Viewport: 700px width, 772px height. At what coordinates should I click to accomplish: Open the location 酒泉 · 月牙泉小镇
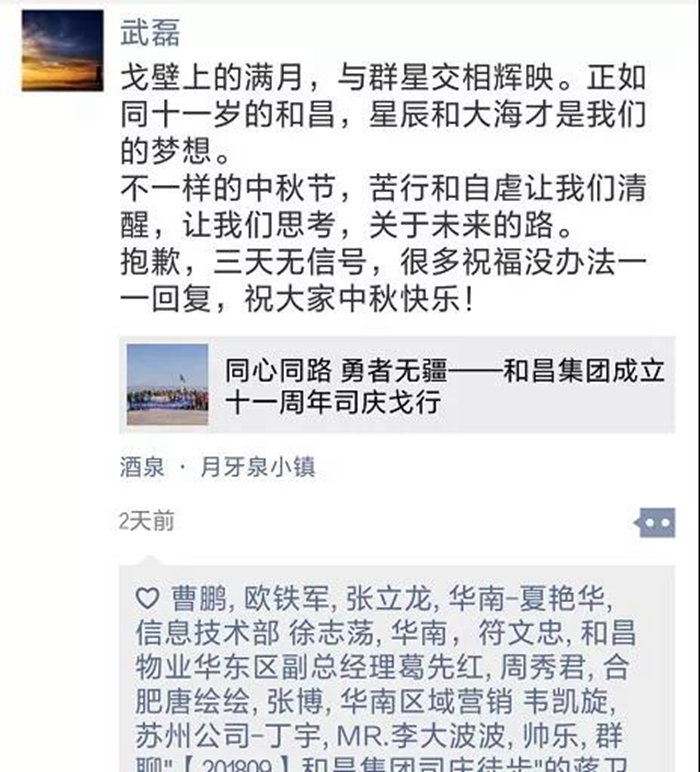(218, 467)
